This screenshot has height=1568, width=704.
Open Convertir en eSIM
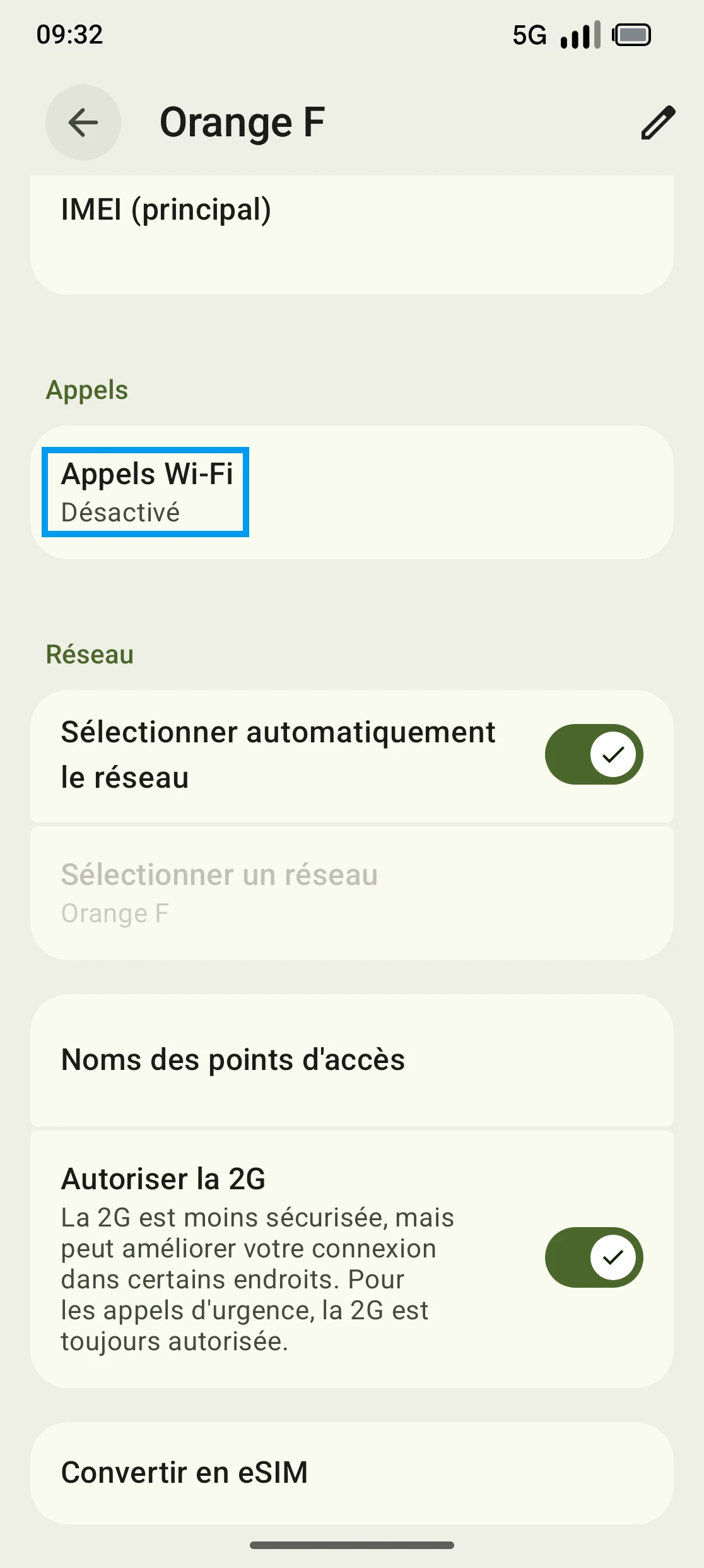pyautogui.click(x=351, y=1472)
